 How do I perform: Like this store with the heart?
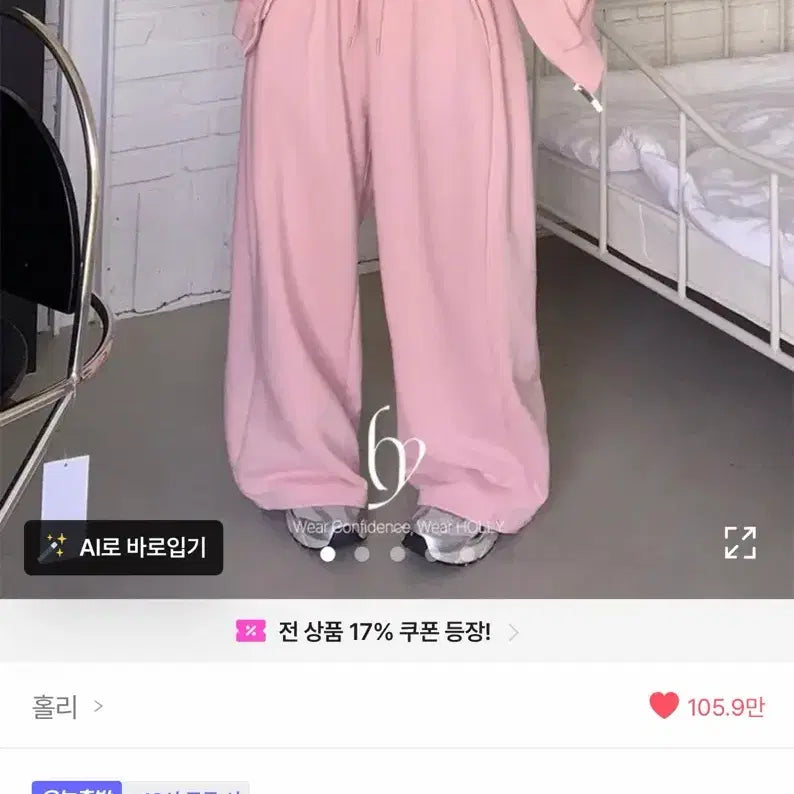pyautogui.click(x=664, y=706)
